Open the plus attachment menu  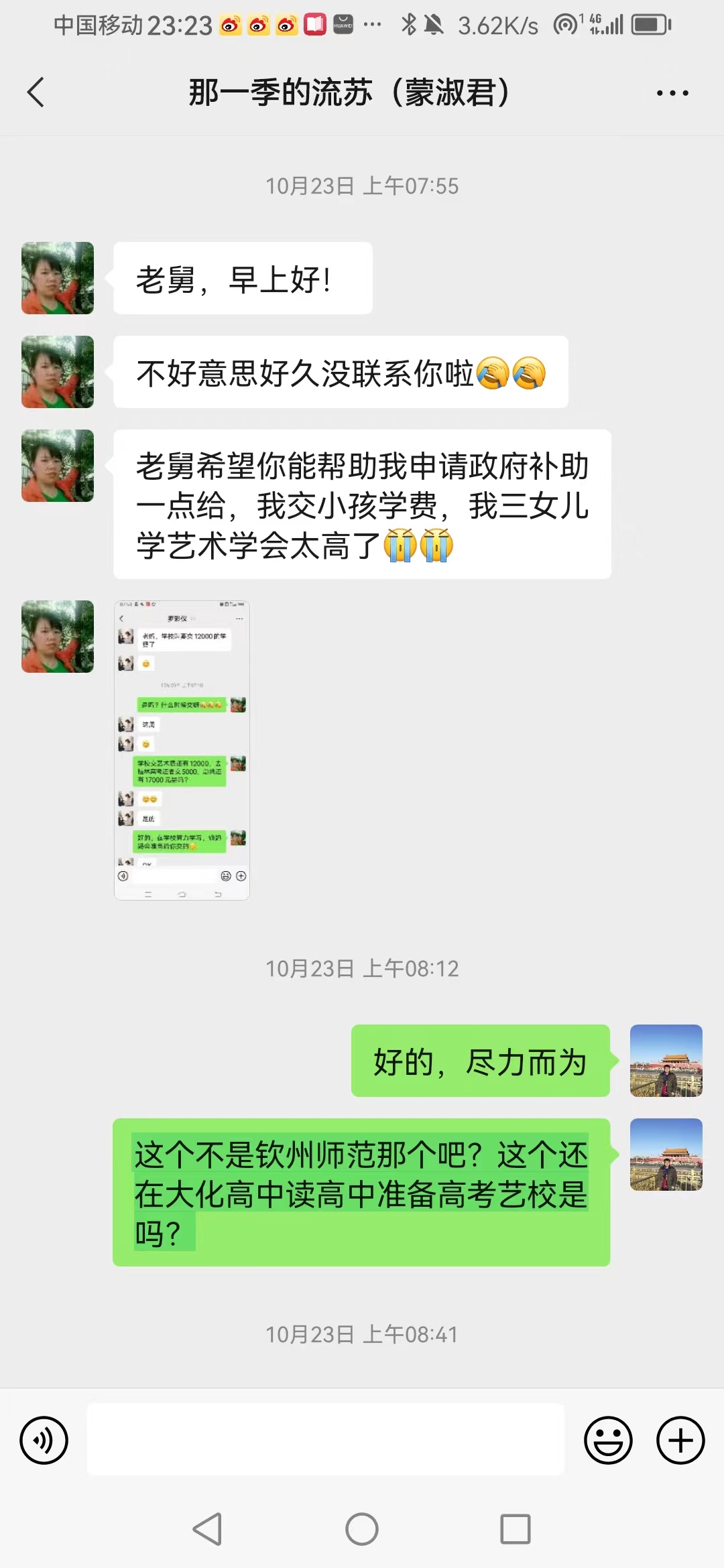(x=680, y=1438)
